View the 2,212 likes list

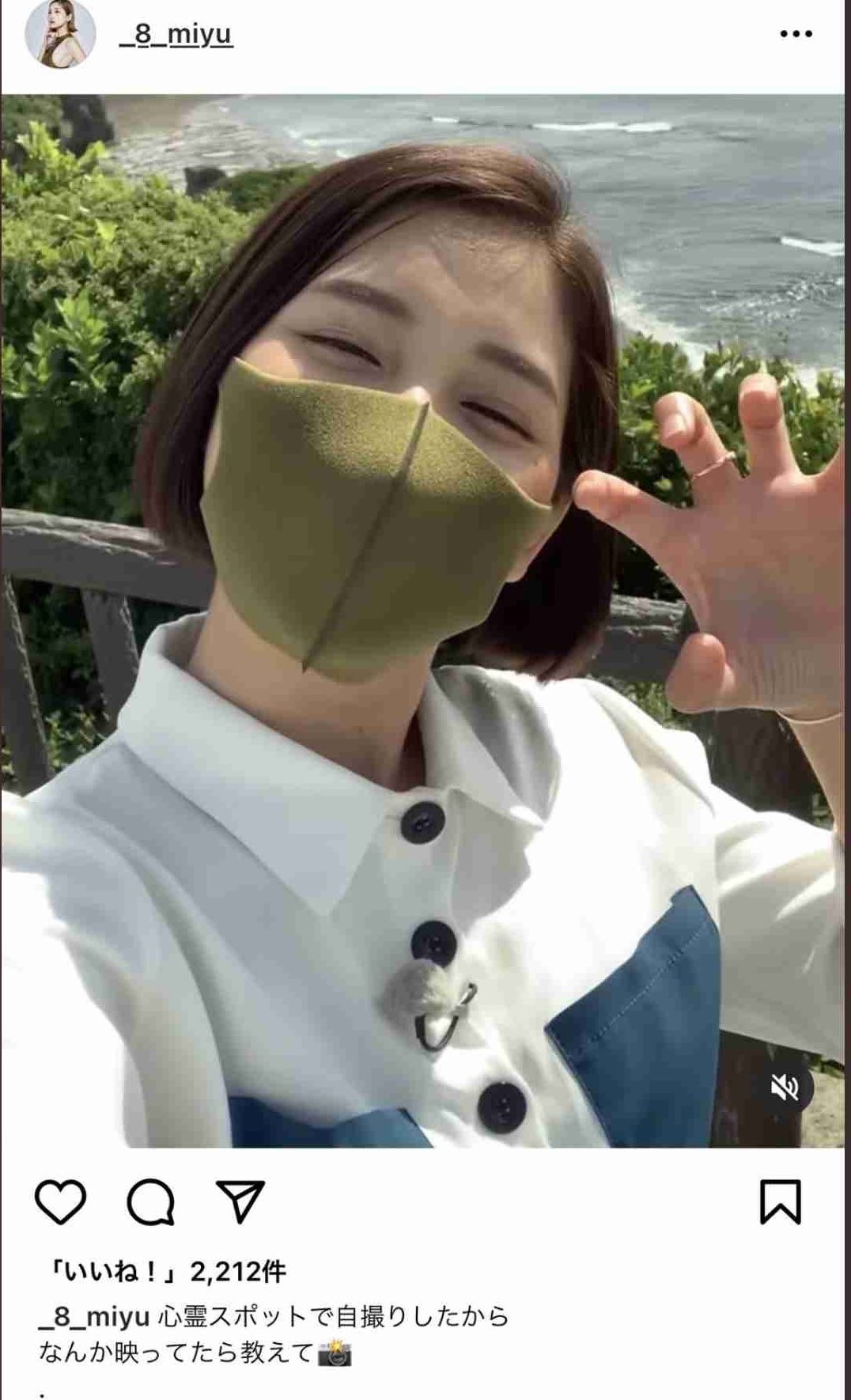166,1272
